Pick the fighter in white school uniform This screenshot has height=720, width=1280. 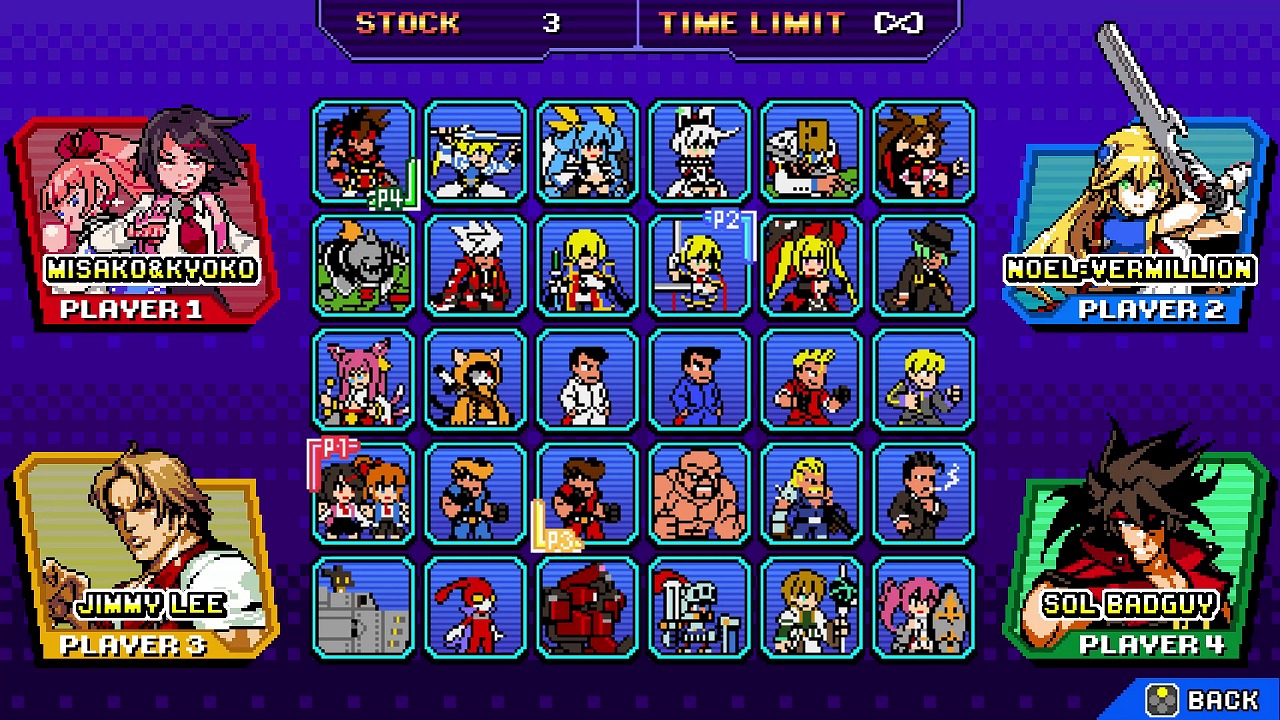pyautogui.click(x=587, y=379)
